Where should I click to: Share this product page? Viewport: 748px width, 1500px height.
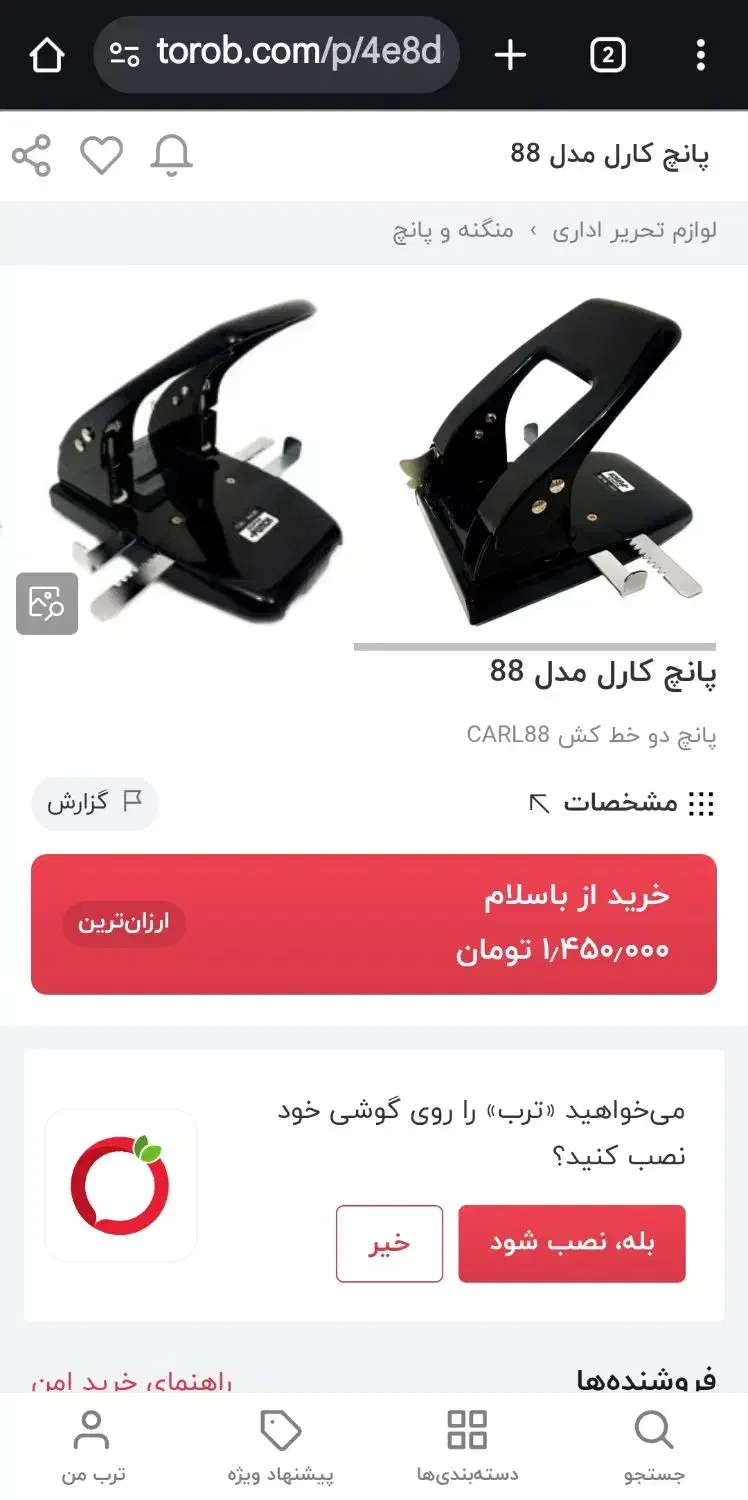point(31,156)
